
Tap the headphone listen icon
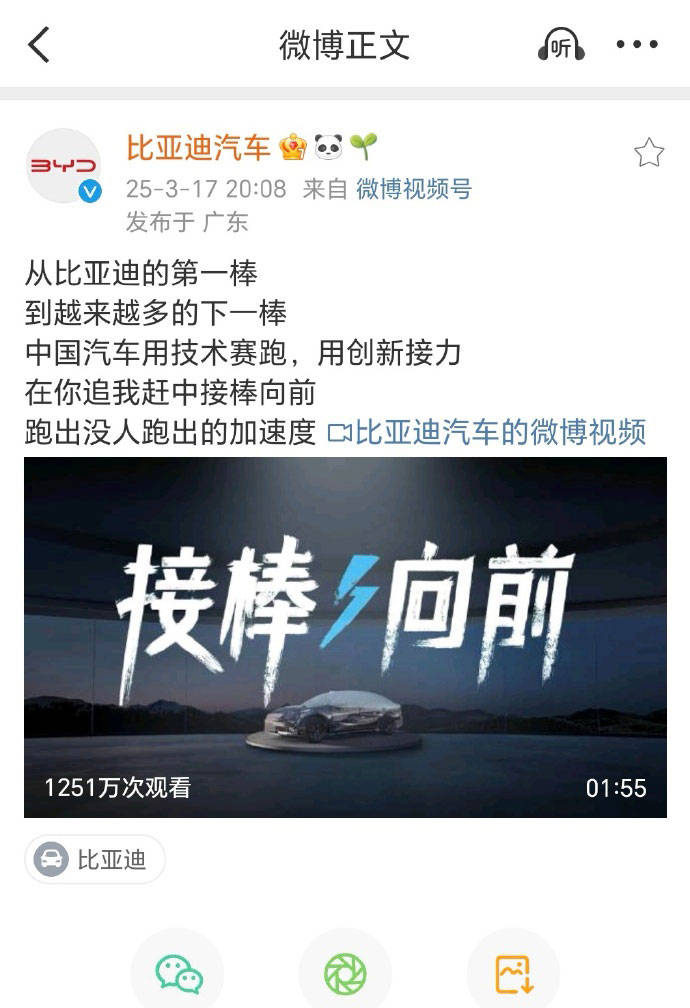coord(561,45)
